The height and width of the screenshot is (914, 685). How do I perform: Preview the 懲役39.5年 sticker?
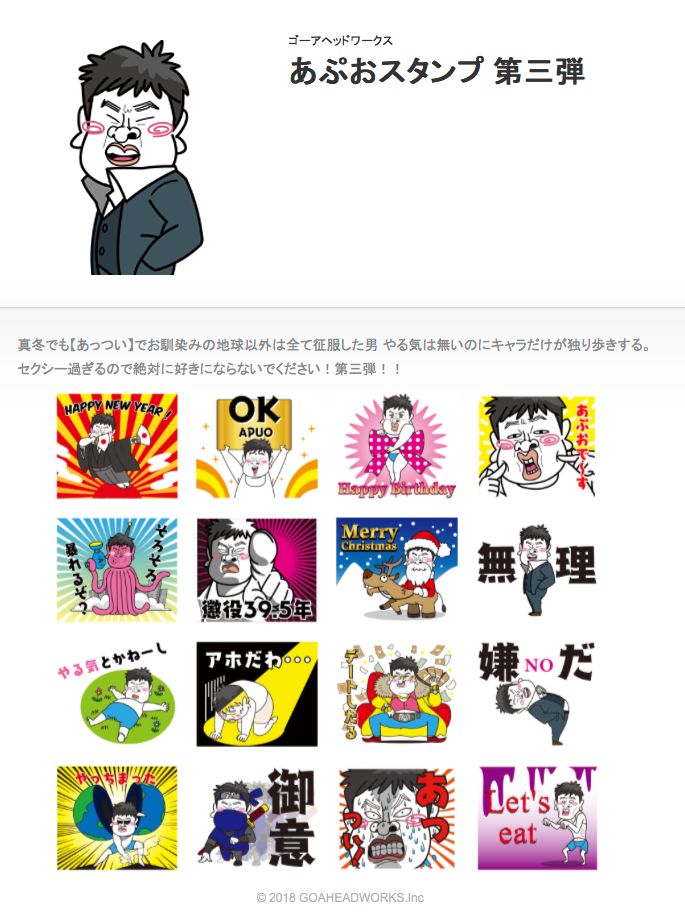pos(256,570)
